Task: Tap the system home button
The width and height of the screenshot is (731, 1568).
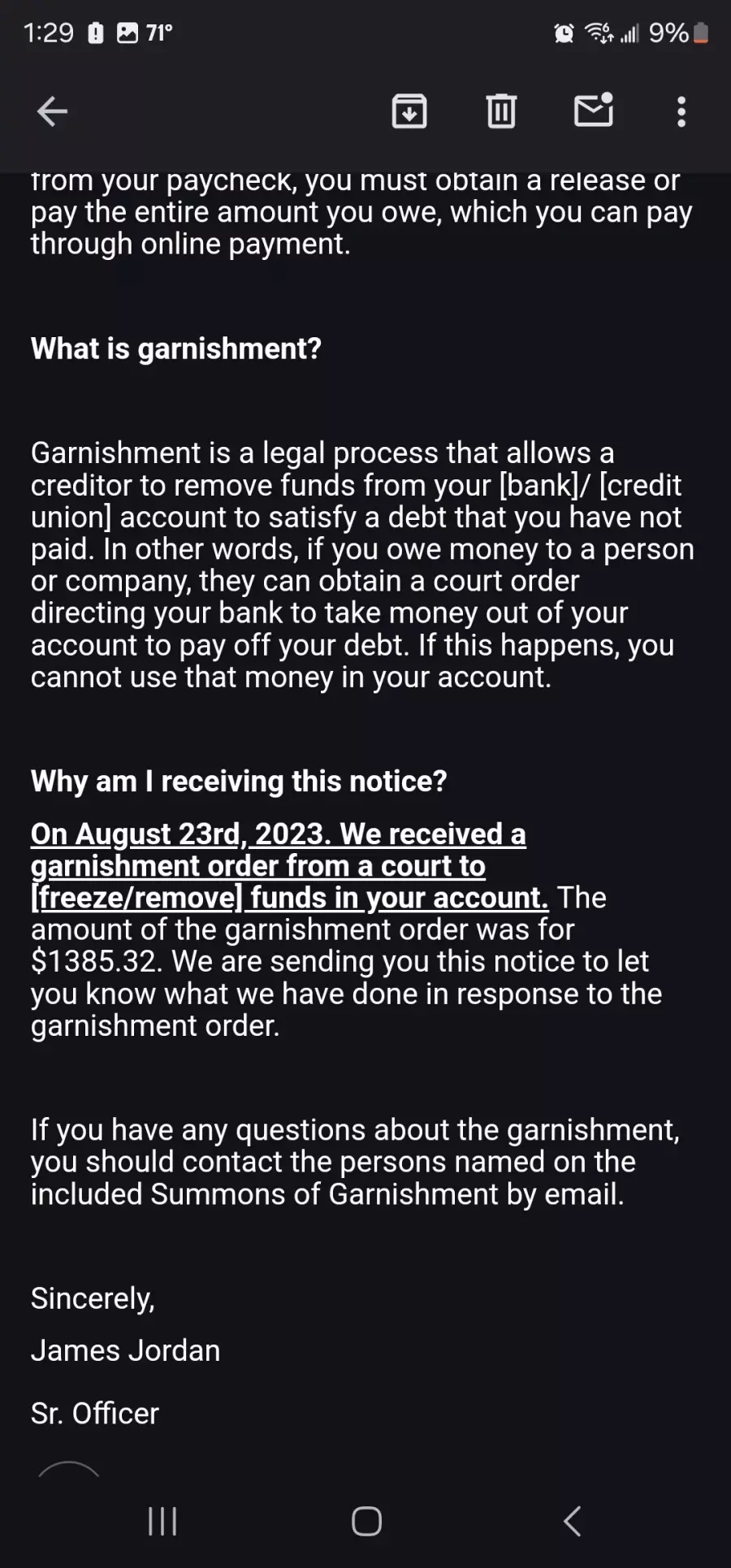Action: (x=366, y=1521)
